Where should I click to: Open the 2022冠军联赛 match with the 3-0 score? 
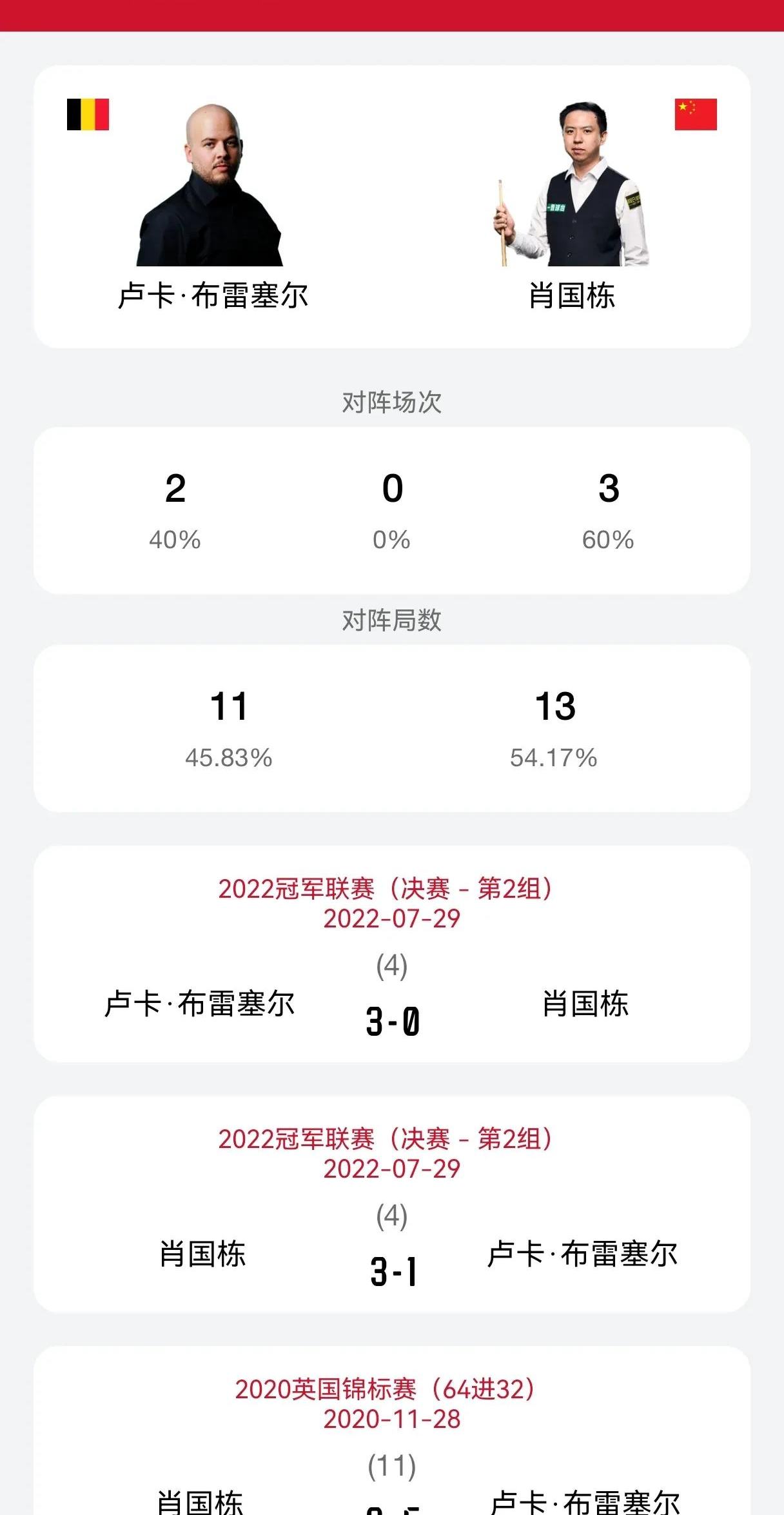pos(392,954)
